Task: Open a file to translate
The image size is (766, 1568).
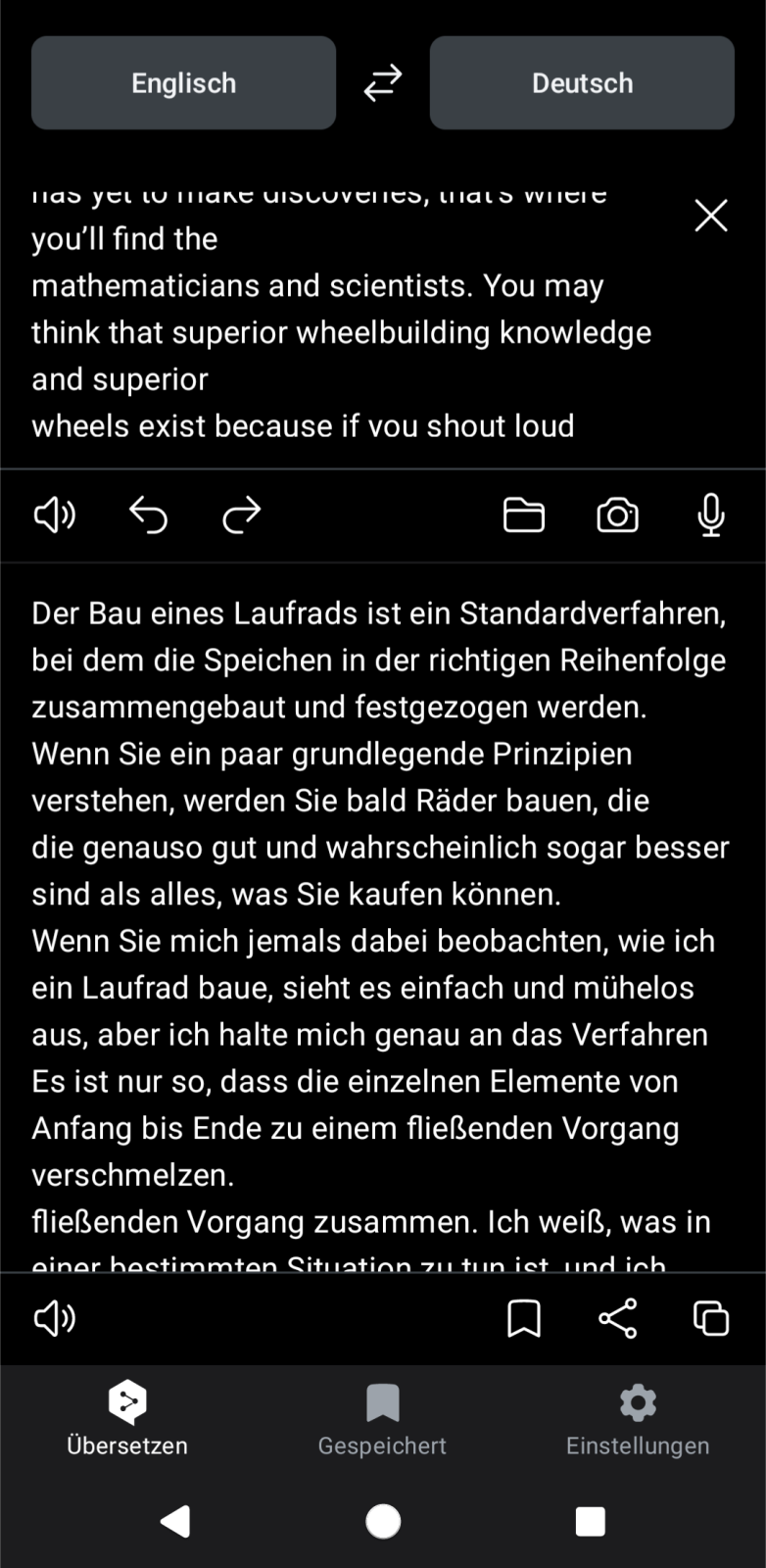Action: pos(524,514)
